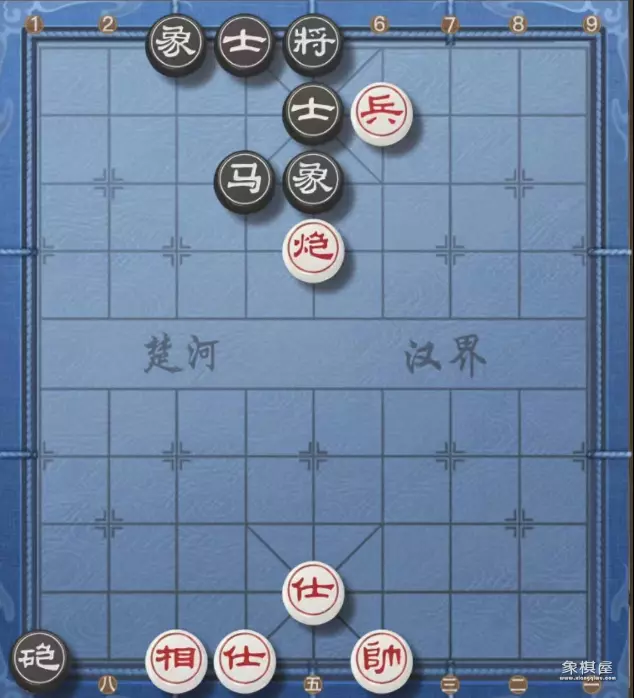
Task: Select the black advisor 士 adjacent to the general
Action: click(245, 45)
